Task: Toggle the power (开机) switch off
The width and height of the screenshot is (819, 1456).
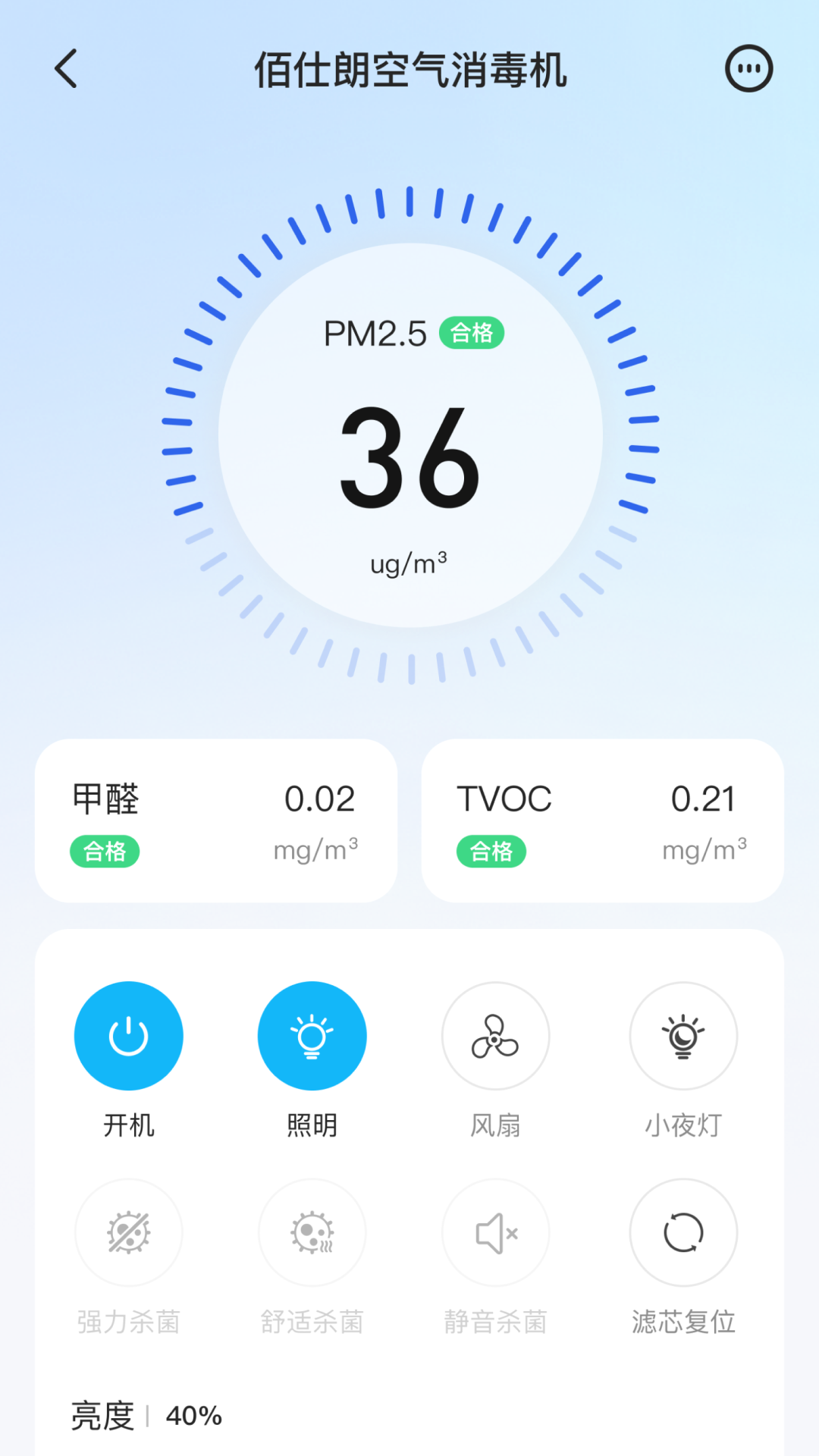Action: pyautogui.click(x=129, y=1035)
